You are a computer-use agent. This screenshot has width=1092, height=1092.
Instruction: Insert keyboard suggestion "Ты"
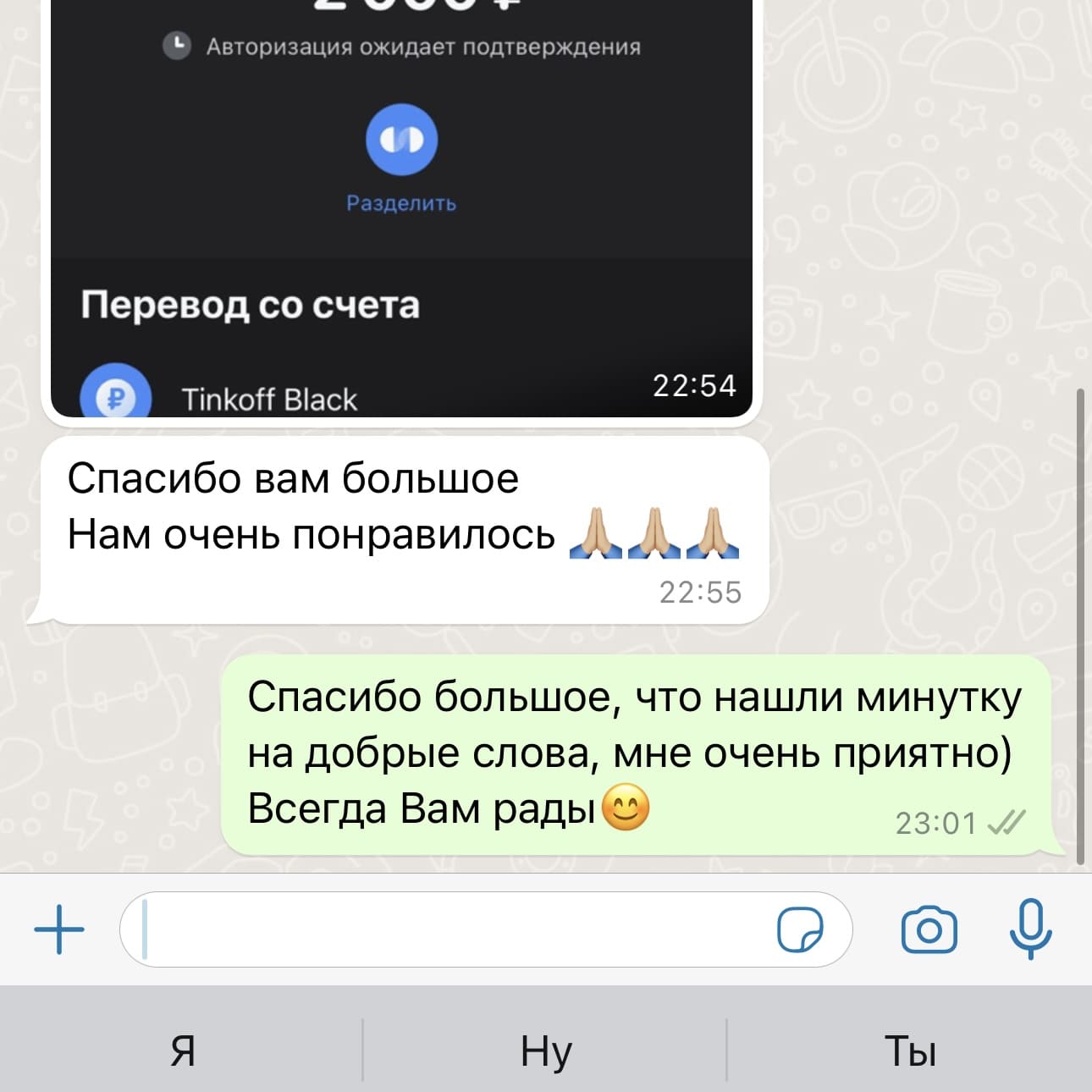[910, 1051]
